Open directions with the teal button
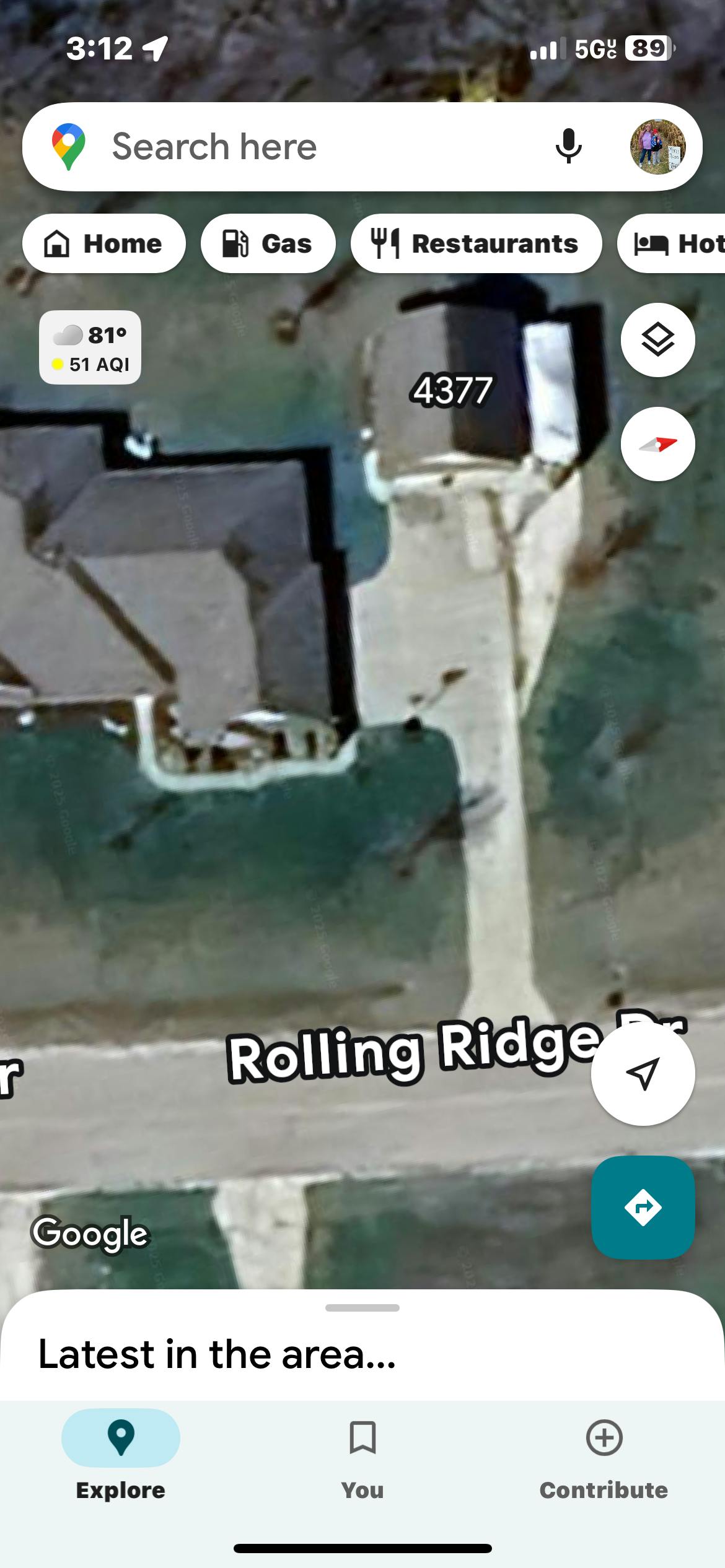The image size is (725, 1568). pos(643,1207)
